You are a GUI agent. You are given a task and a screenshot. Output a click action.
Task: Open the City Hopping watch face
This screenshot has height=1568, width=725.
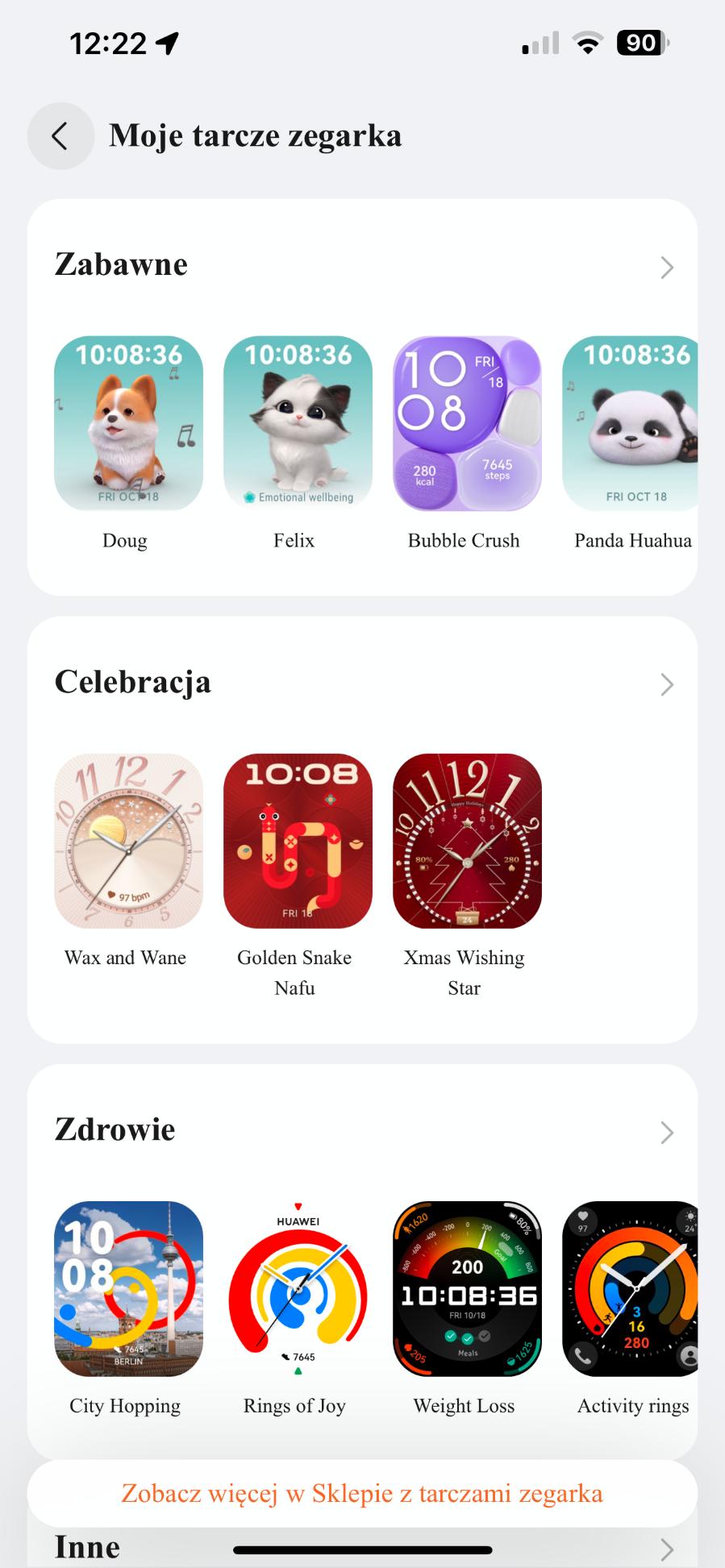(128, 1288)
